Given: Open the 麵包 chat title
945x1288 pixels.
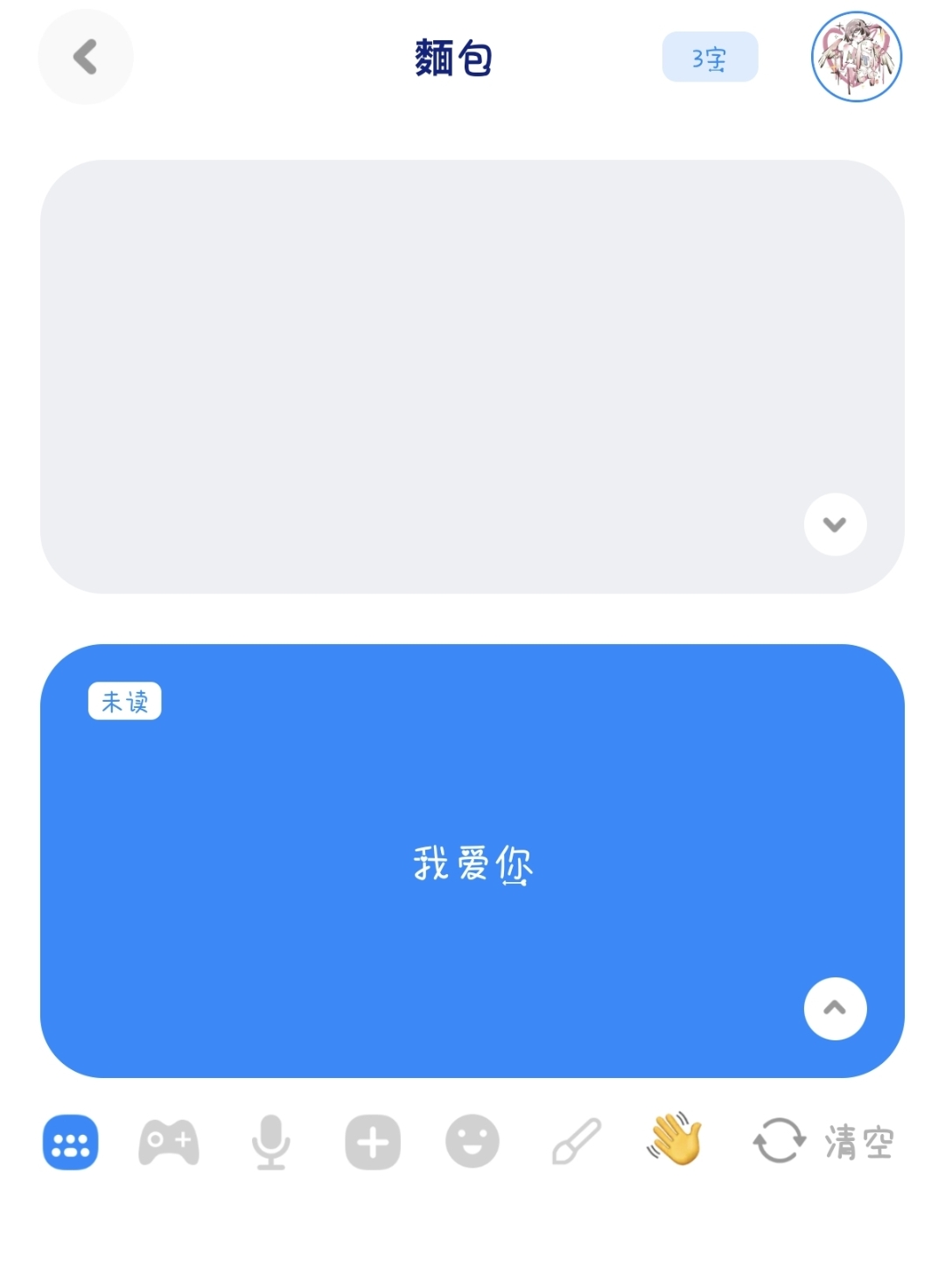Looking at the screenshot, I should coord(454,56).
